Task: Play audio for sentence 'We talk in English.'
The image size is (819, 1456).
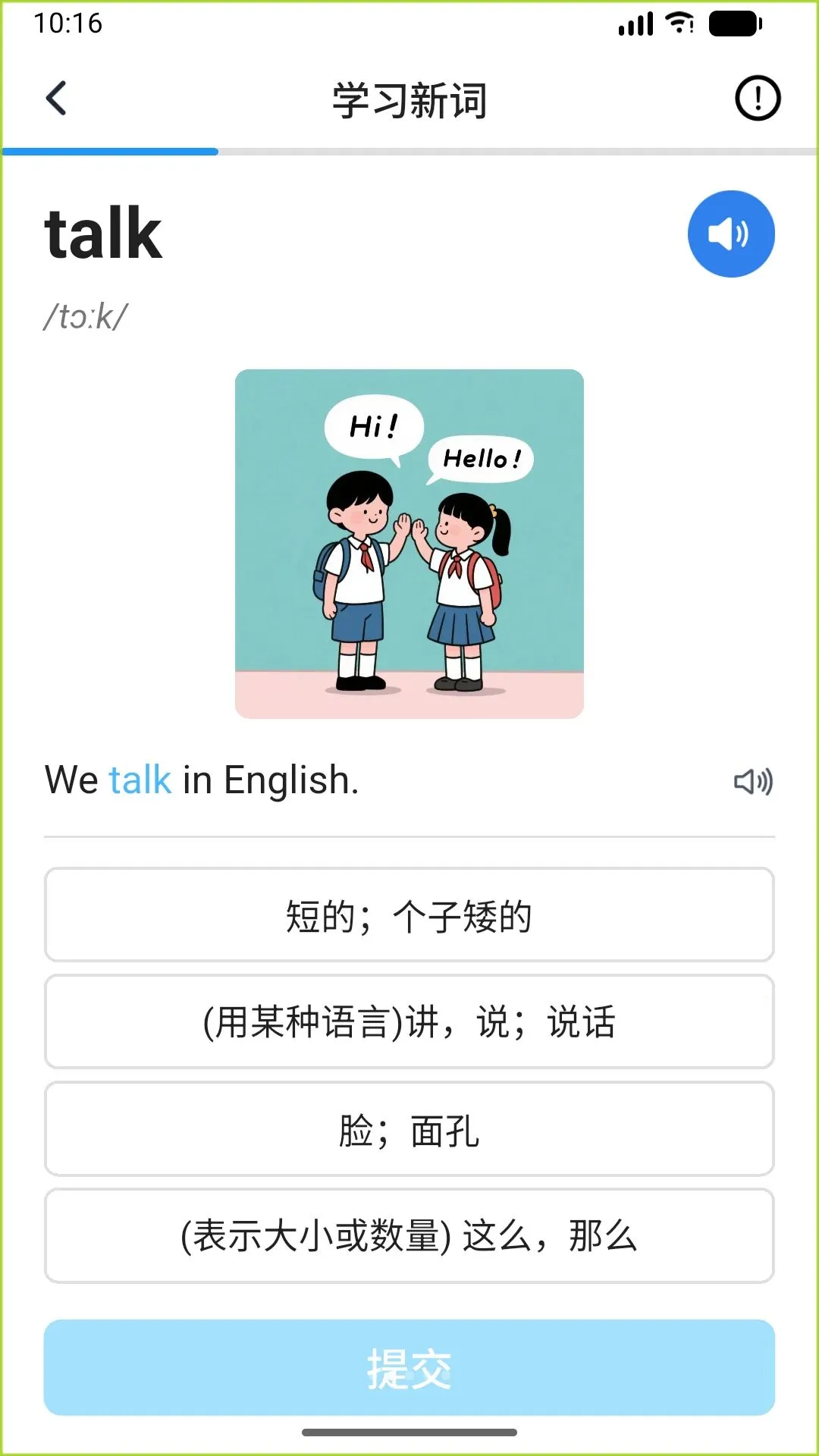Action: pyautogui.click(x=753, y=781)
